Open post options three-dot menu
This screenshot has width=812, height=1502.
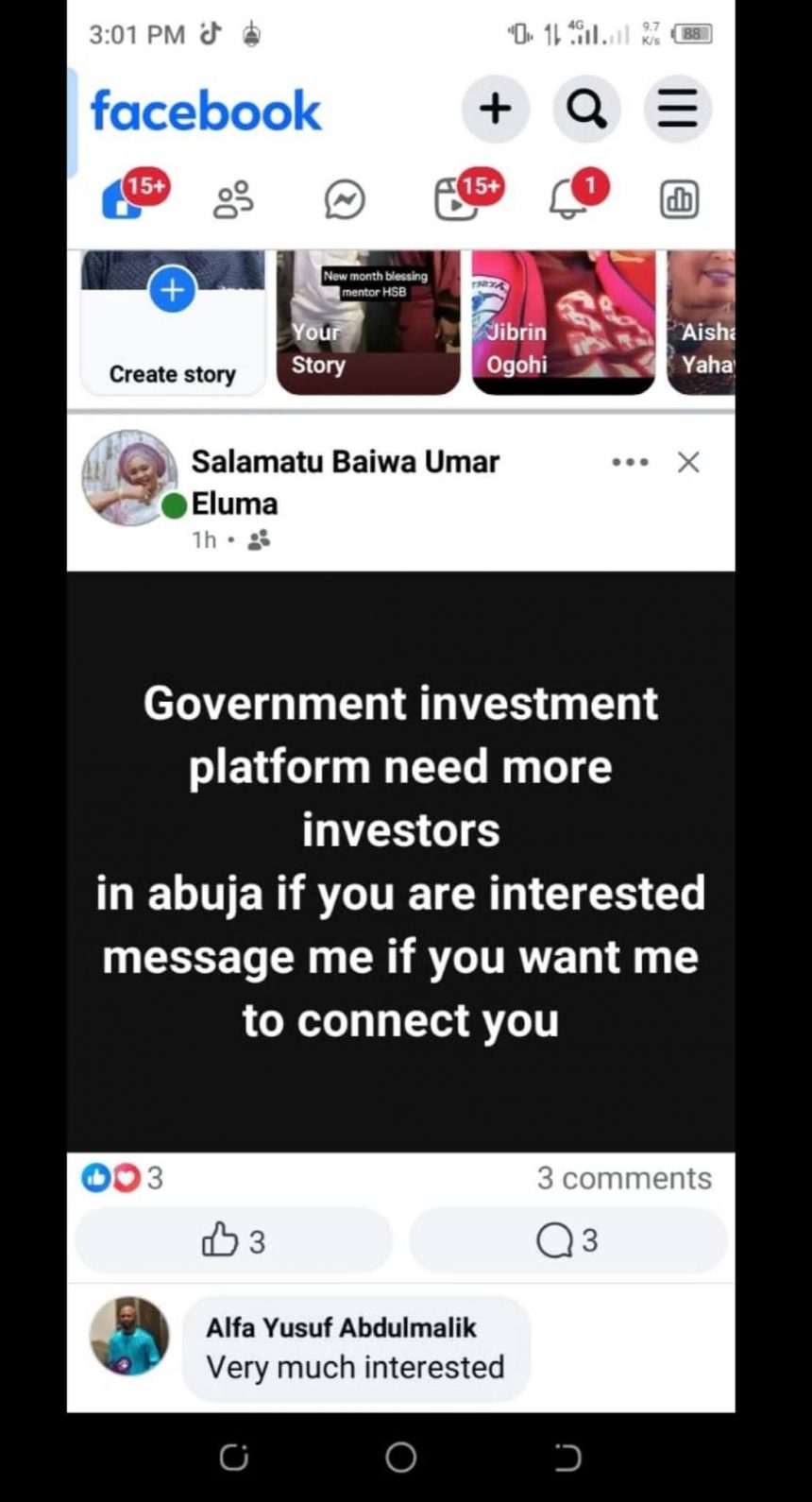pyautogui.click(x=630, y=462)
